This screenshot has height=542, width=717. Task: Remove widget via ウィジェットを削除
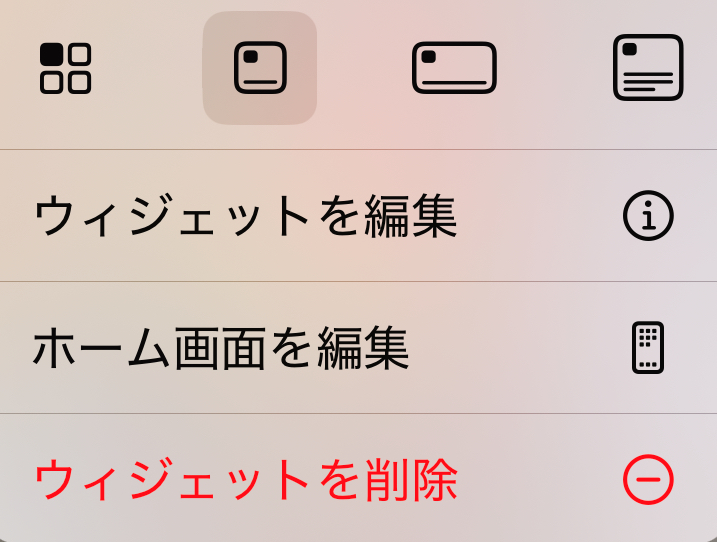[358, 480]
